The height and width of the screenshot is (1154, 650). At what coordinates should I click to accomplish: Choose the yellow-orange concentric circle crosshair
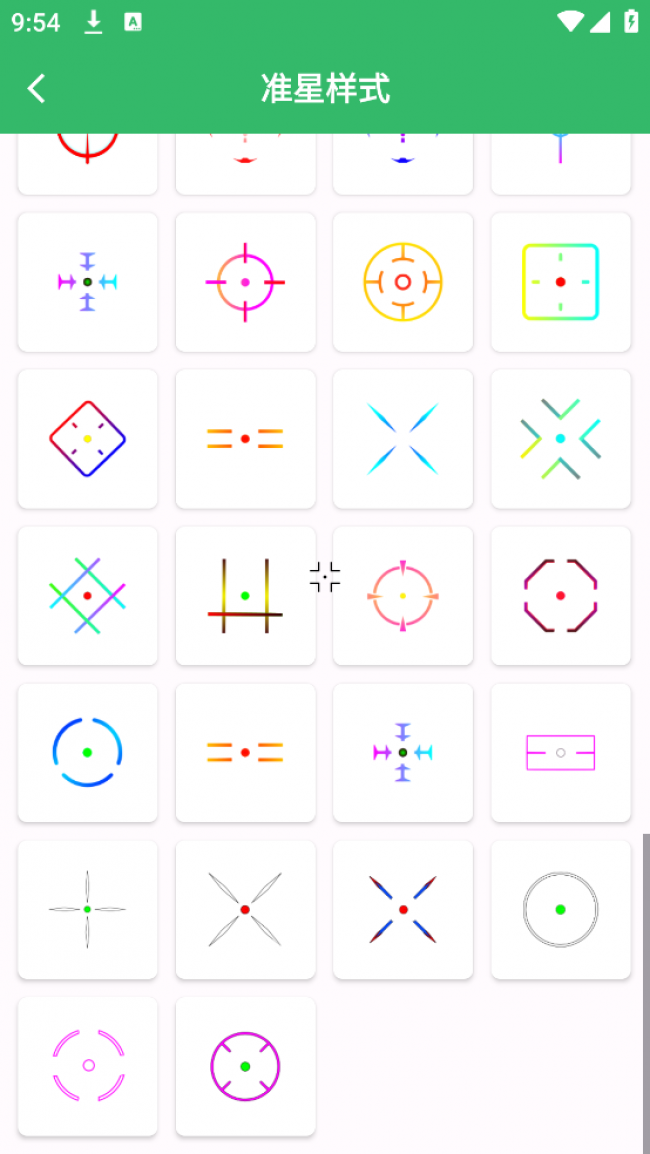click(403, 282)
